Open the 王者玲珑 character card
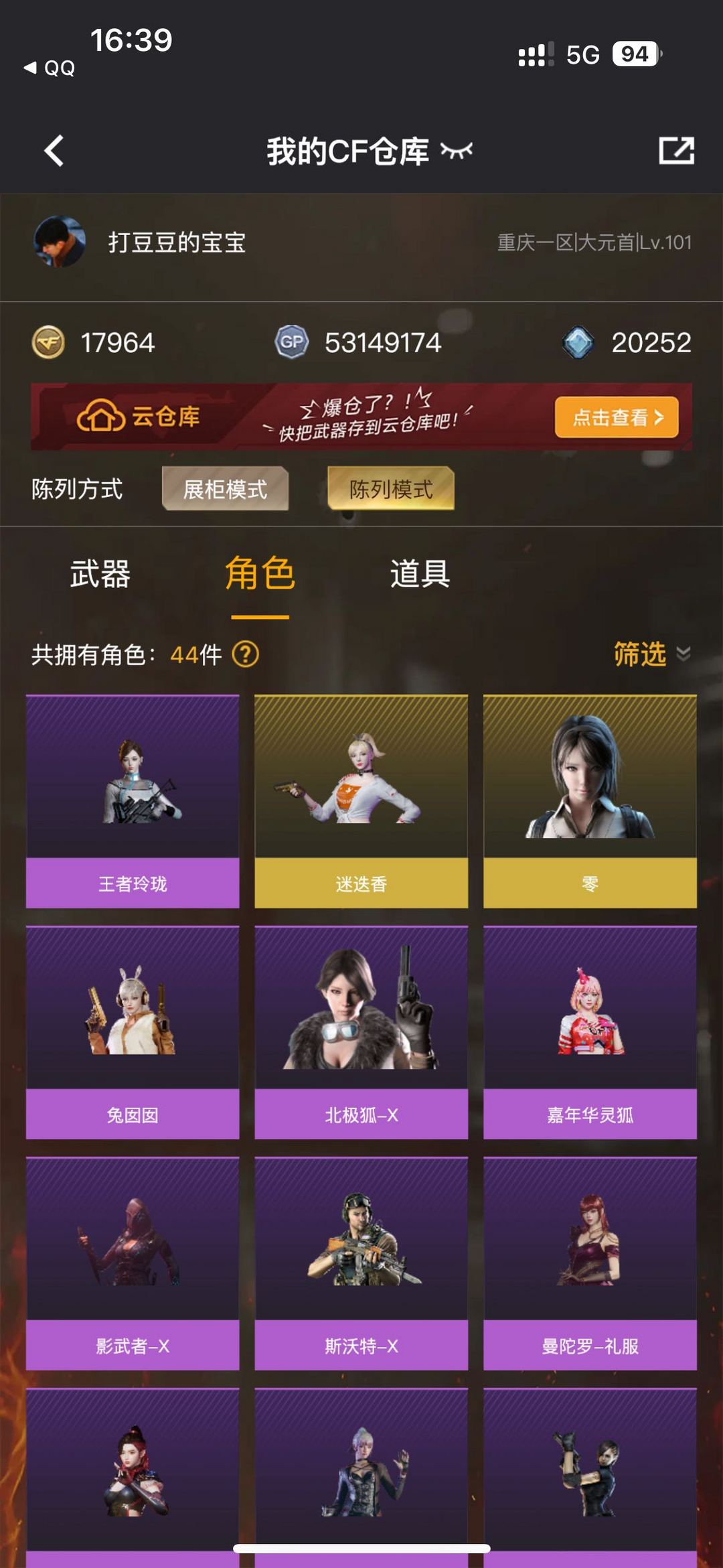The image size is (723, 1568). pos(133,801)
